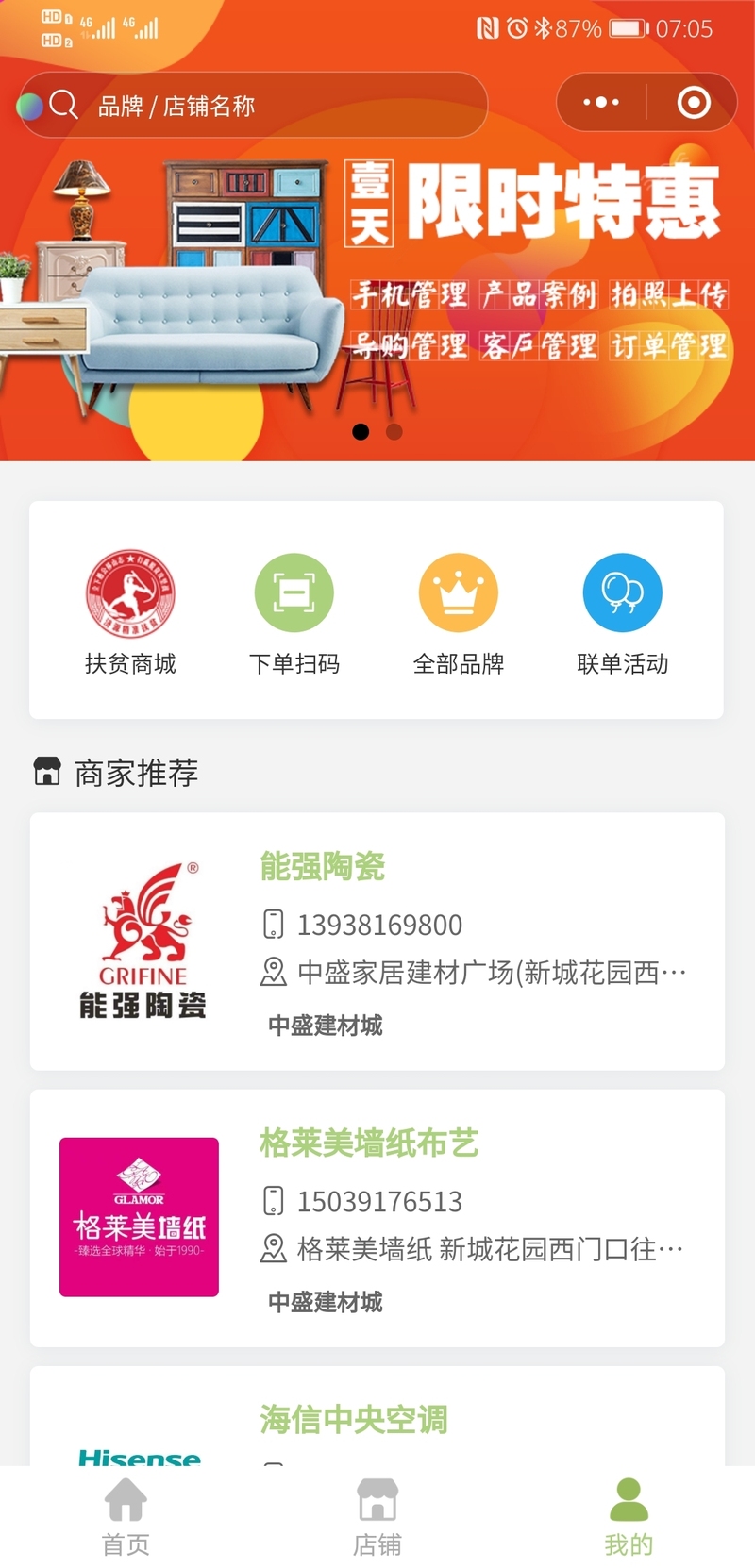Open 扶贫商城 shortcut
The height and width of the screenshot is (1568, 755).
click(x=130, y=611)
